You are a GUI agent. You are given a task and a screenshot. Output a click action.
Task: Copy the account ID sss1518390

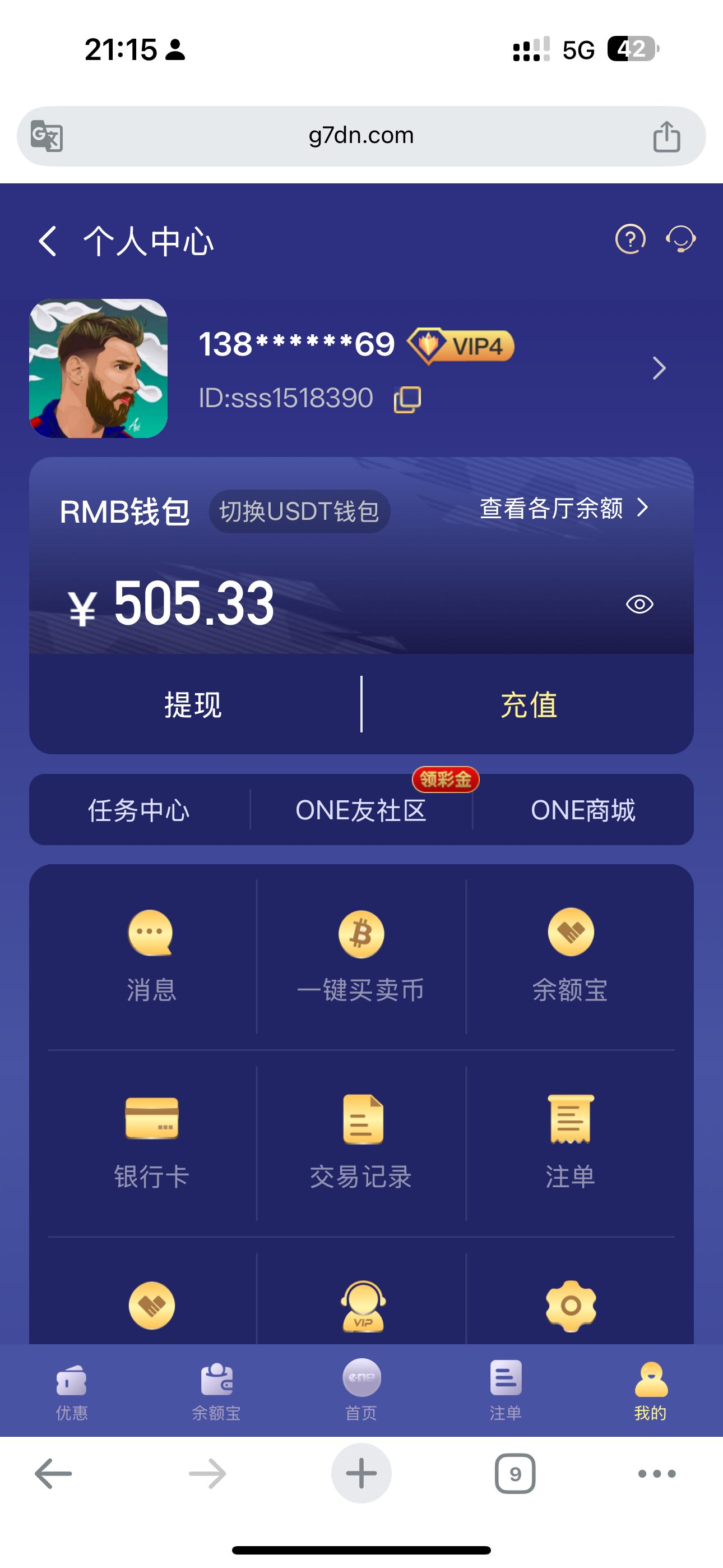pyautogui.click(x=407, y=399)
